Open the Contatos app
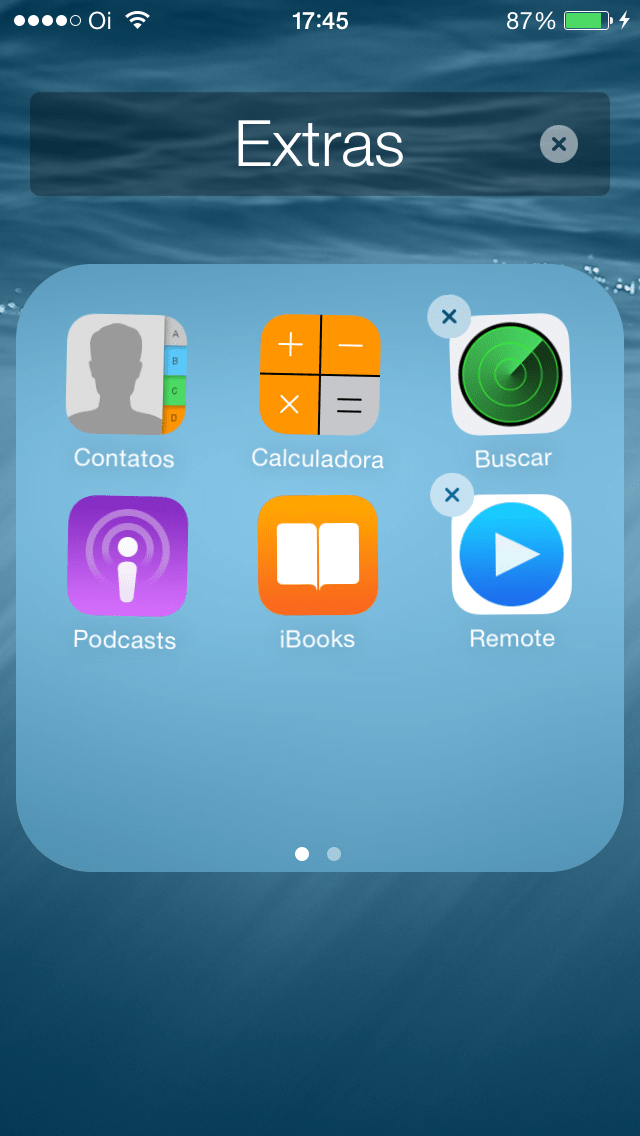 pos(127,375)
